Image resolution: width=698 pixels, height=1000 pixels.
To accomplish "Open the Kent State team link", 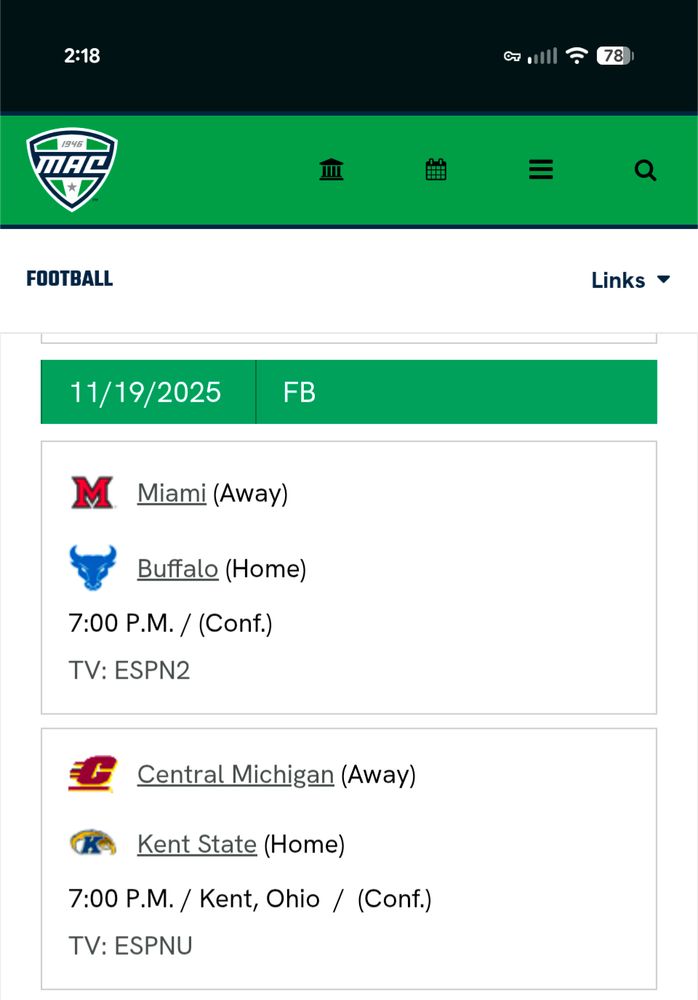I will pyautogui.click(x=197, y=844).
